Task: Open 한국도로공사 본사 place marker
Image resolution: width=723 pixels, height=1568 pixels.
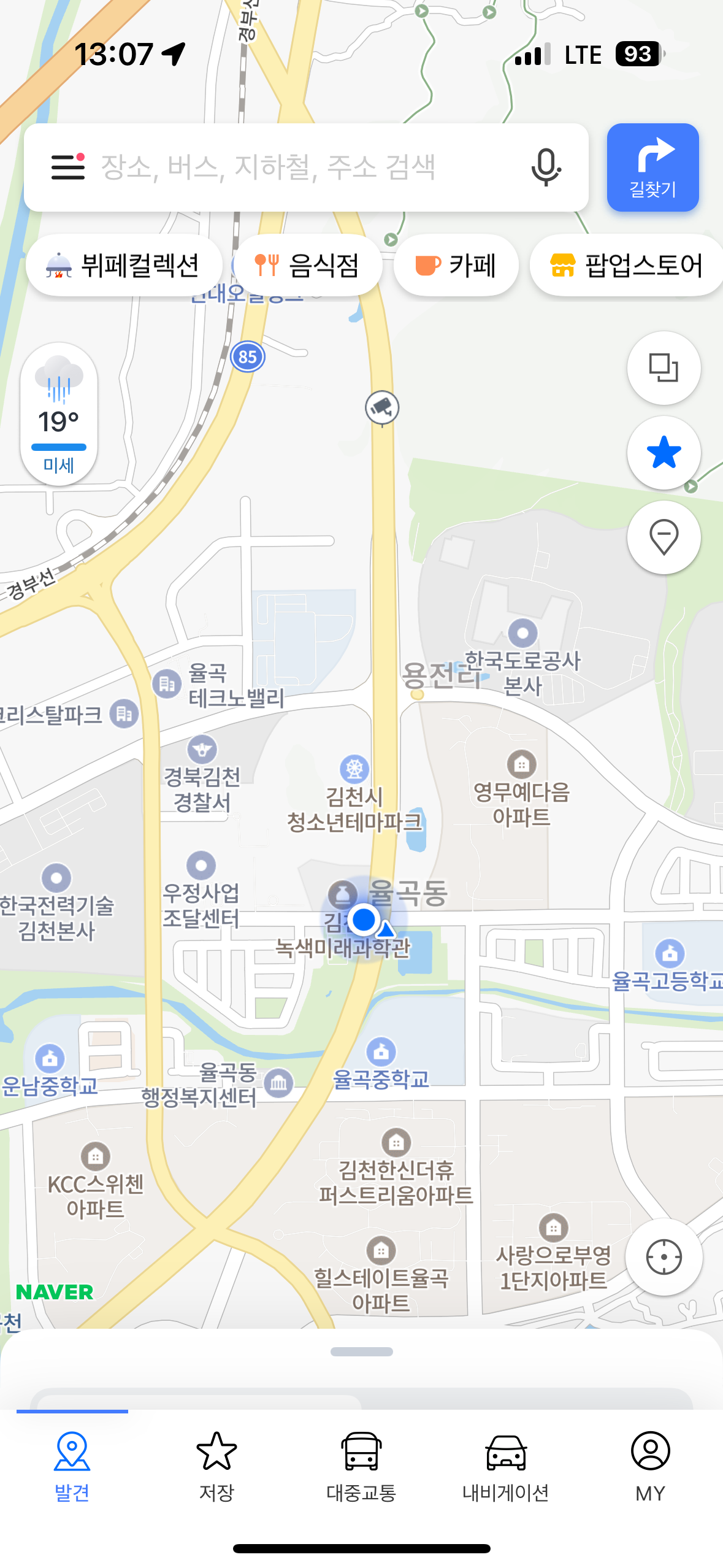Action: [522, 634]
